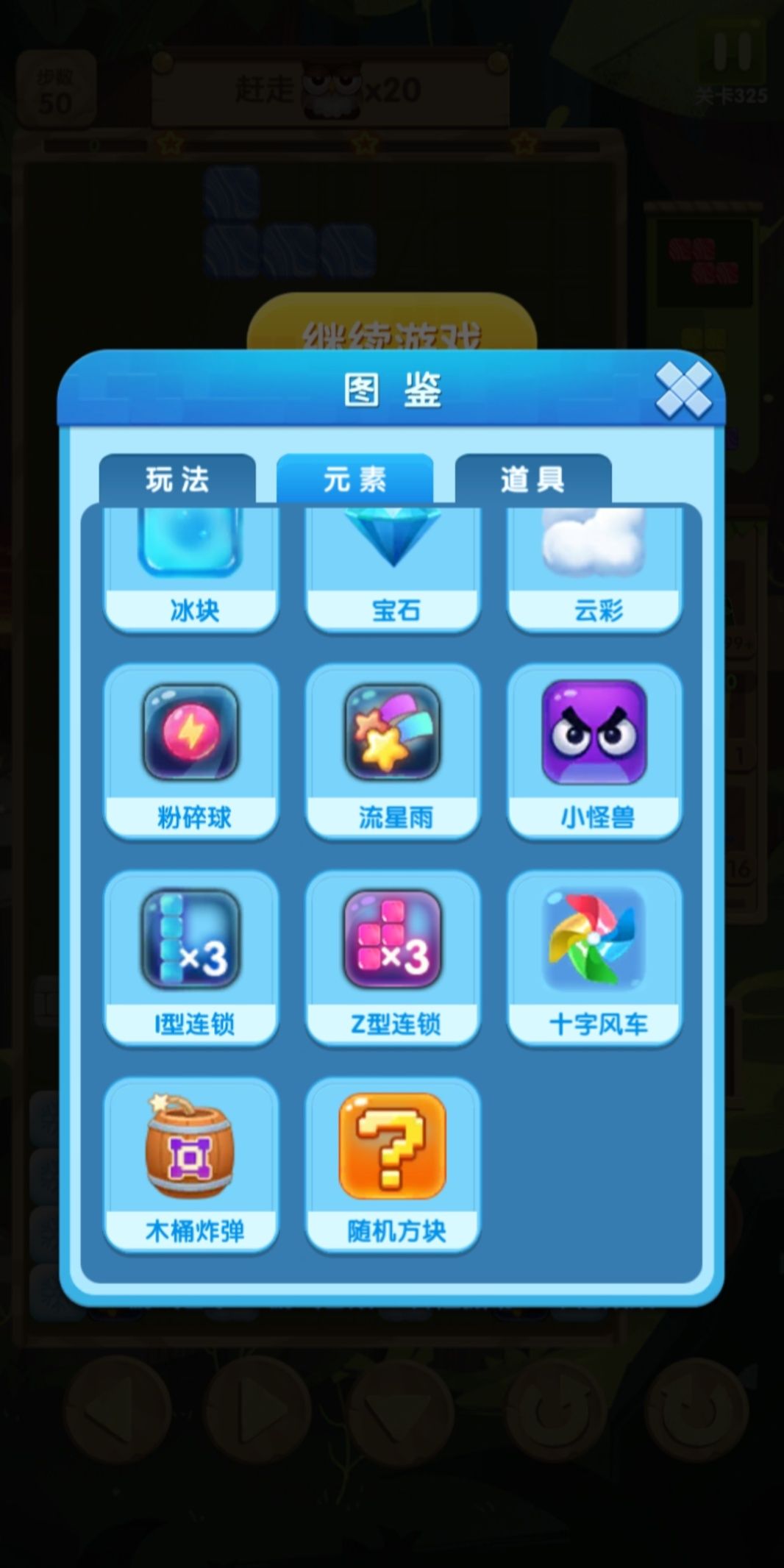784x1568 pixels.
Task: Switch to the 道具 tab
Action: coord(533,480)
